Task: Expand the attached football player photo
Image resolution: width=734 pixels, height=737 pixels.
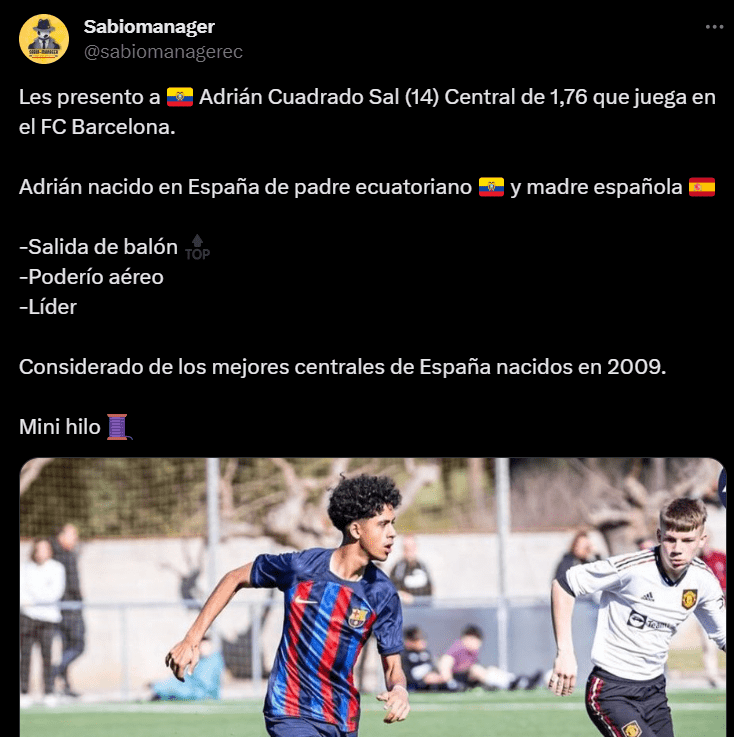Action: coord(372,598)
